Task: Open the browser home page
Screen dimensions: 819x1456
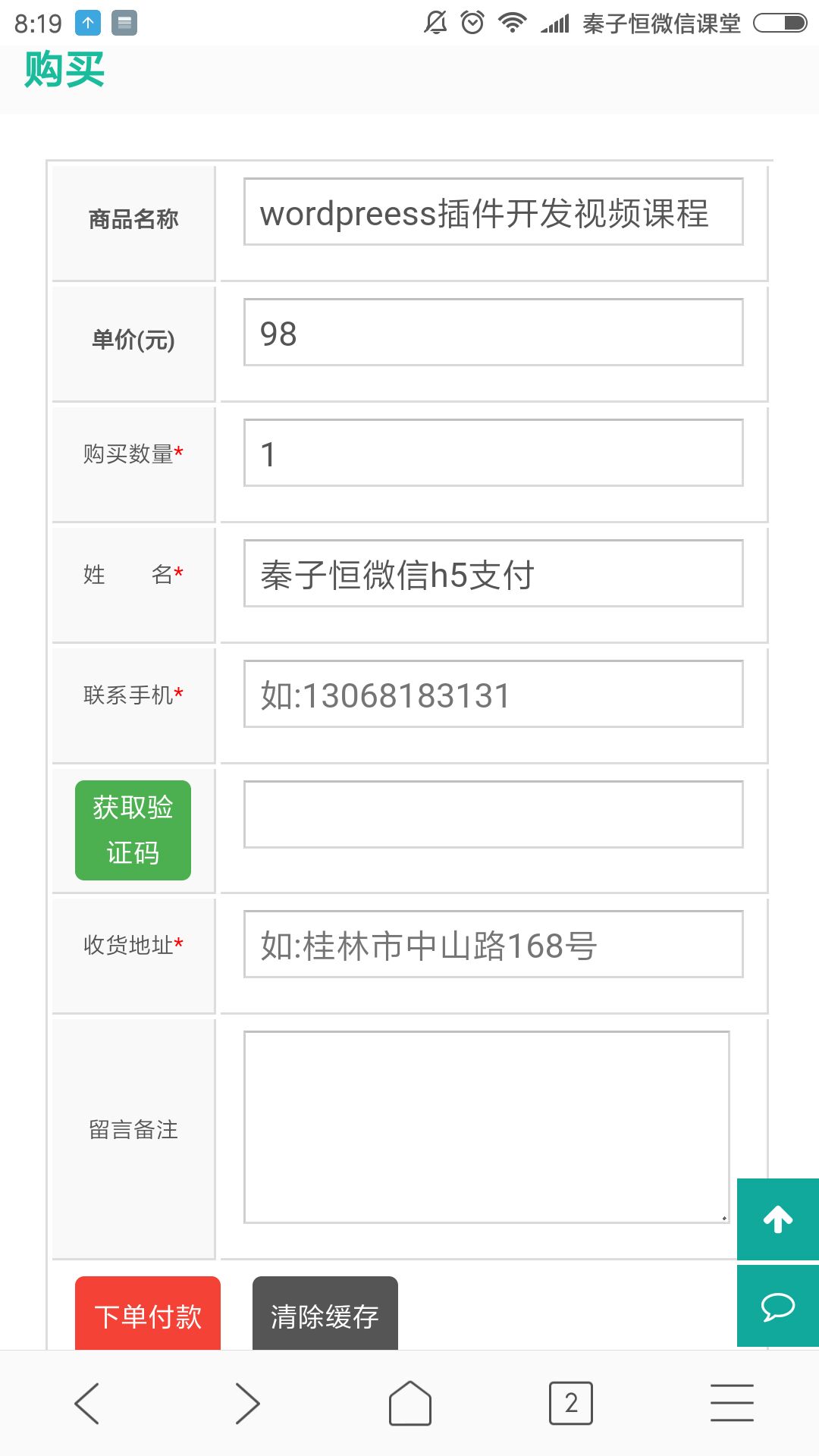Action: tap(410, 1403)
